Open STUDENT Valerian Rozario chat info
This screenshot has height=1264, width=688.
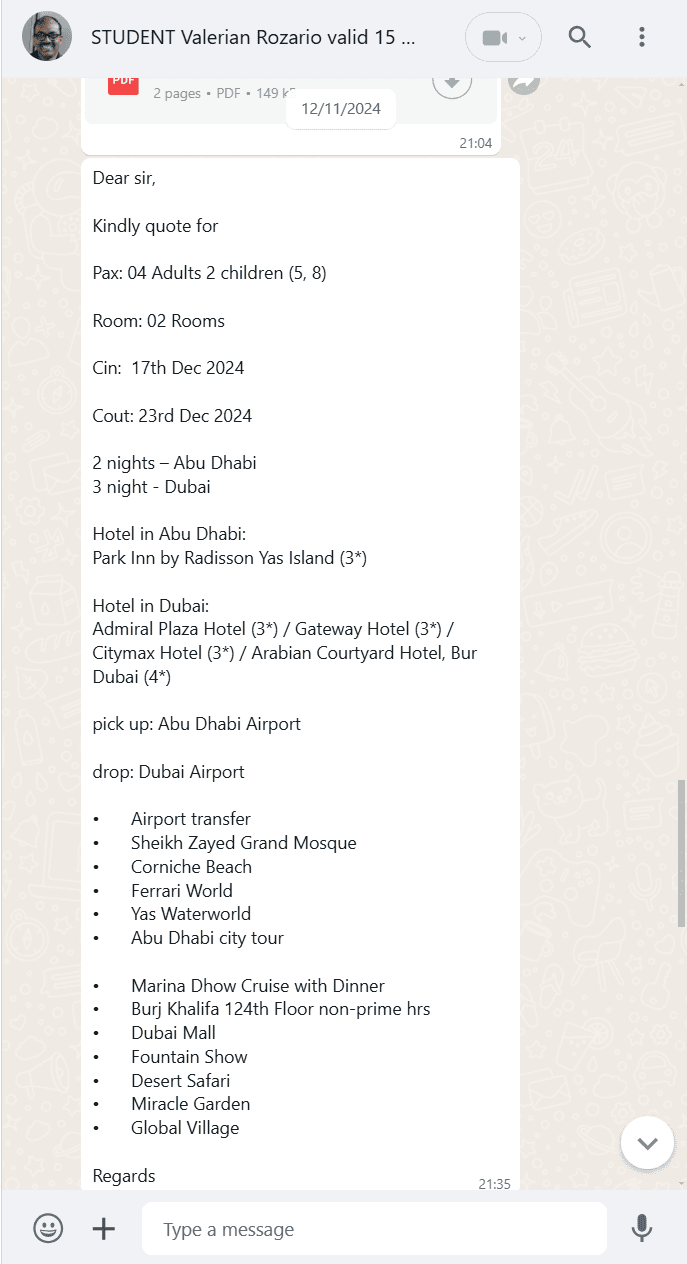point(253,38)
